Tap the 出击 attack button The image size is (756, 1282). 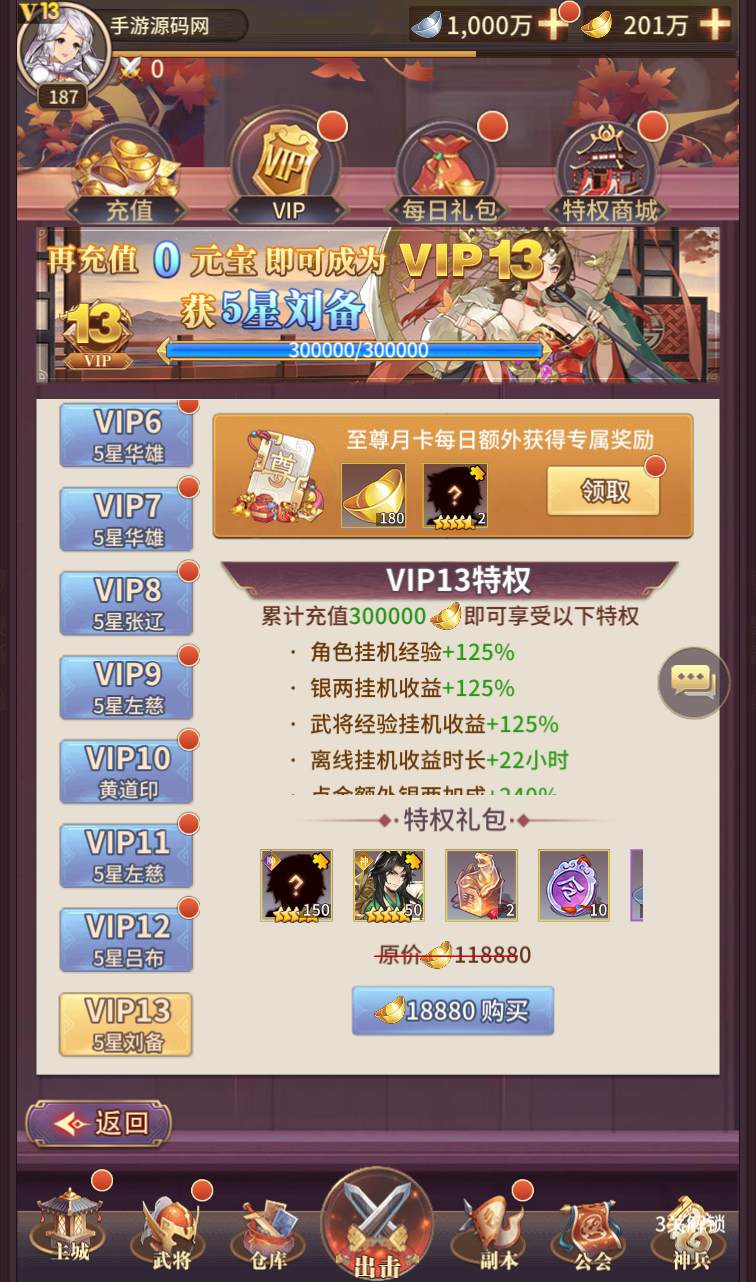pyautogui.click(x=377, y=1225)
